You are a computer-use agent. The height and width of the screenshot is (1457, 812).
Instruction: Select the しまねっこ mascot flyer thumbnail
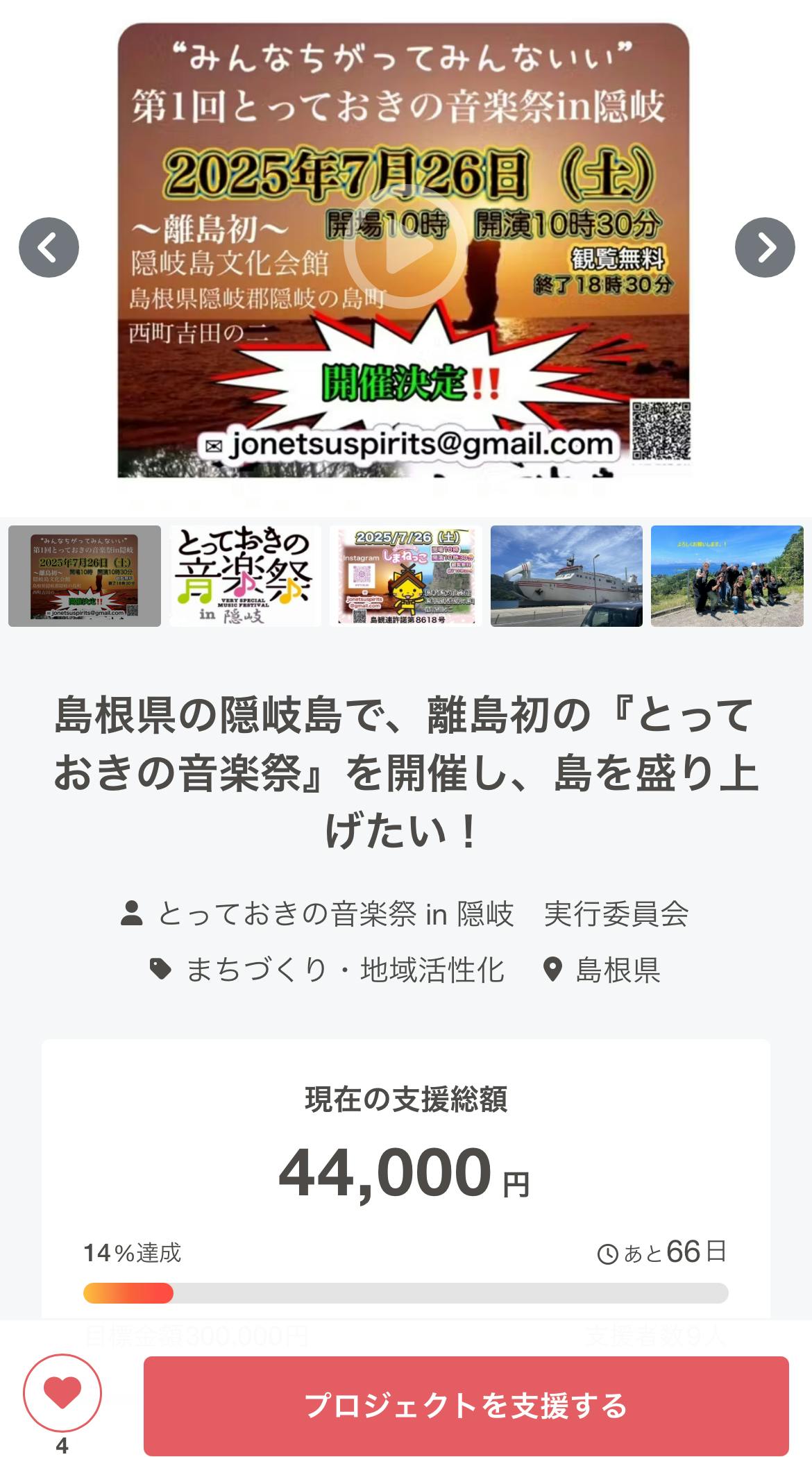(405, 576)
